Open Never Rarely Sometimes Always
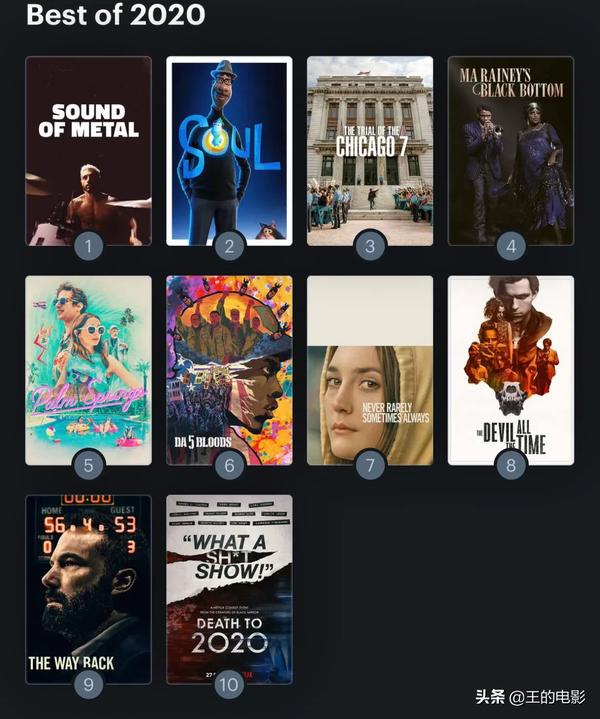The width and height of the screenshot is (600, 719). coord(370,369)
